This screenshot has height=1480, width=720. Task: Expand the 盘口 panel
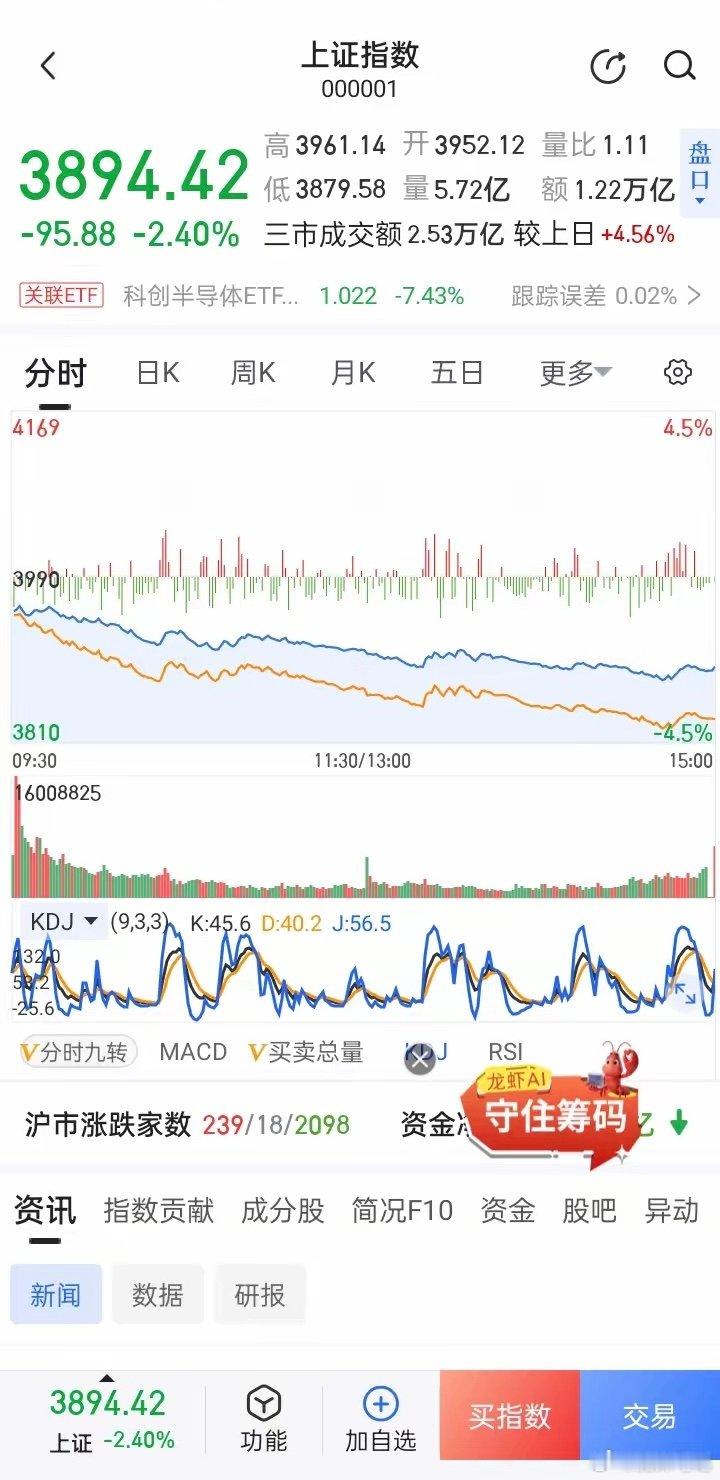point(699,173)
